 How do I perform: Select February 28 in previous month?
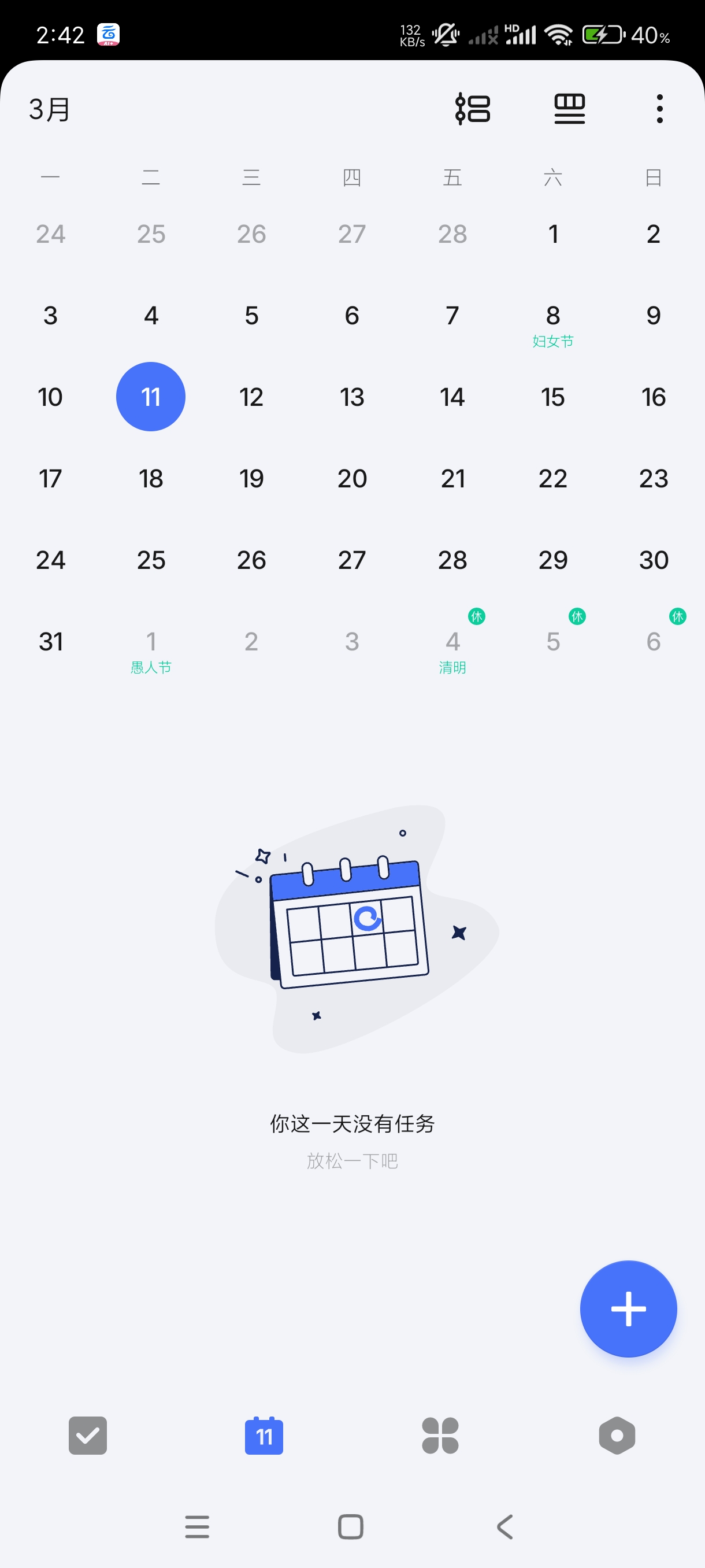tap(452, 234)
